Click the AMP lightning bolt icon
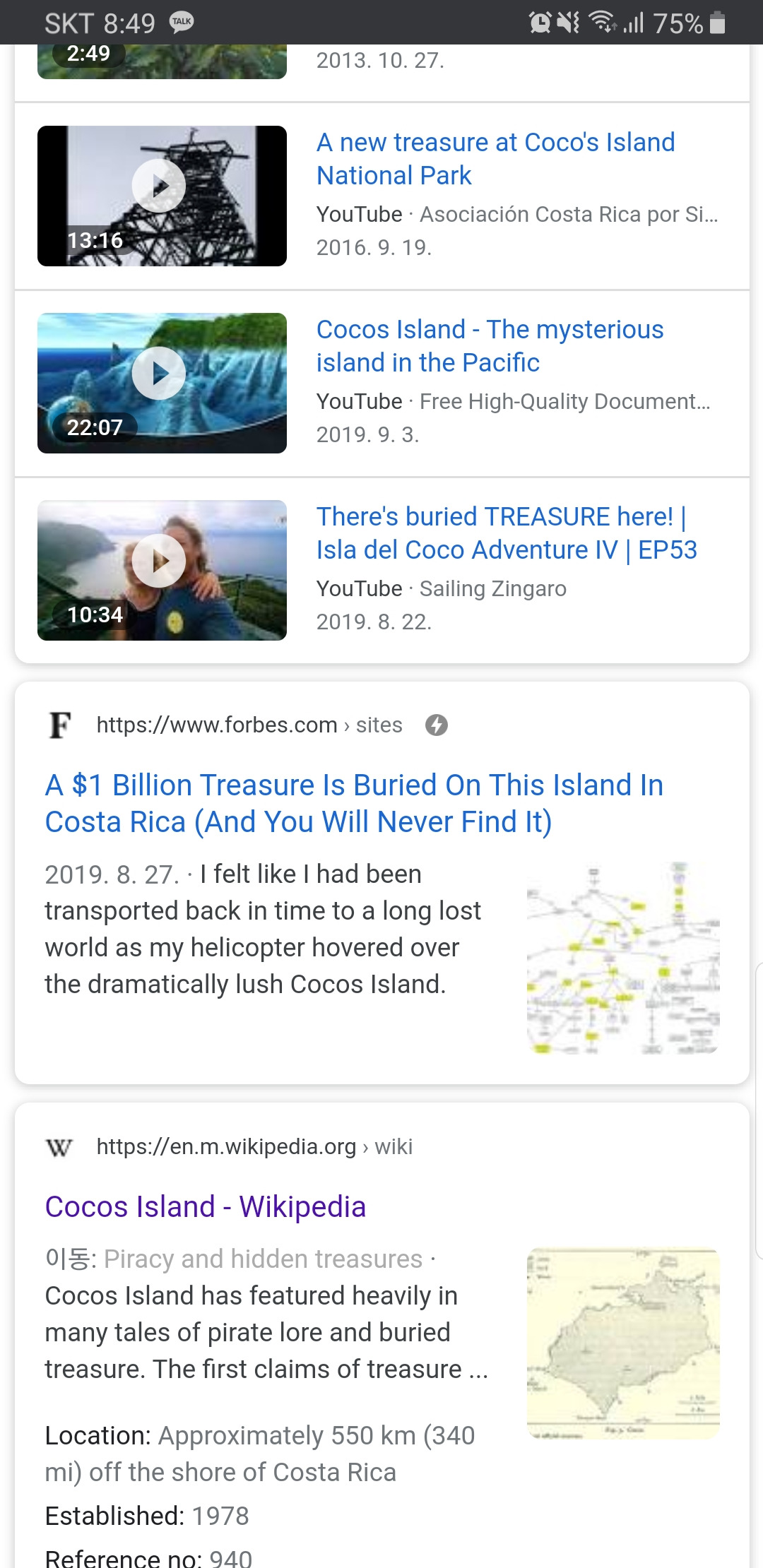The width and height of the screenshot is (763, 1568). [436, 725]
